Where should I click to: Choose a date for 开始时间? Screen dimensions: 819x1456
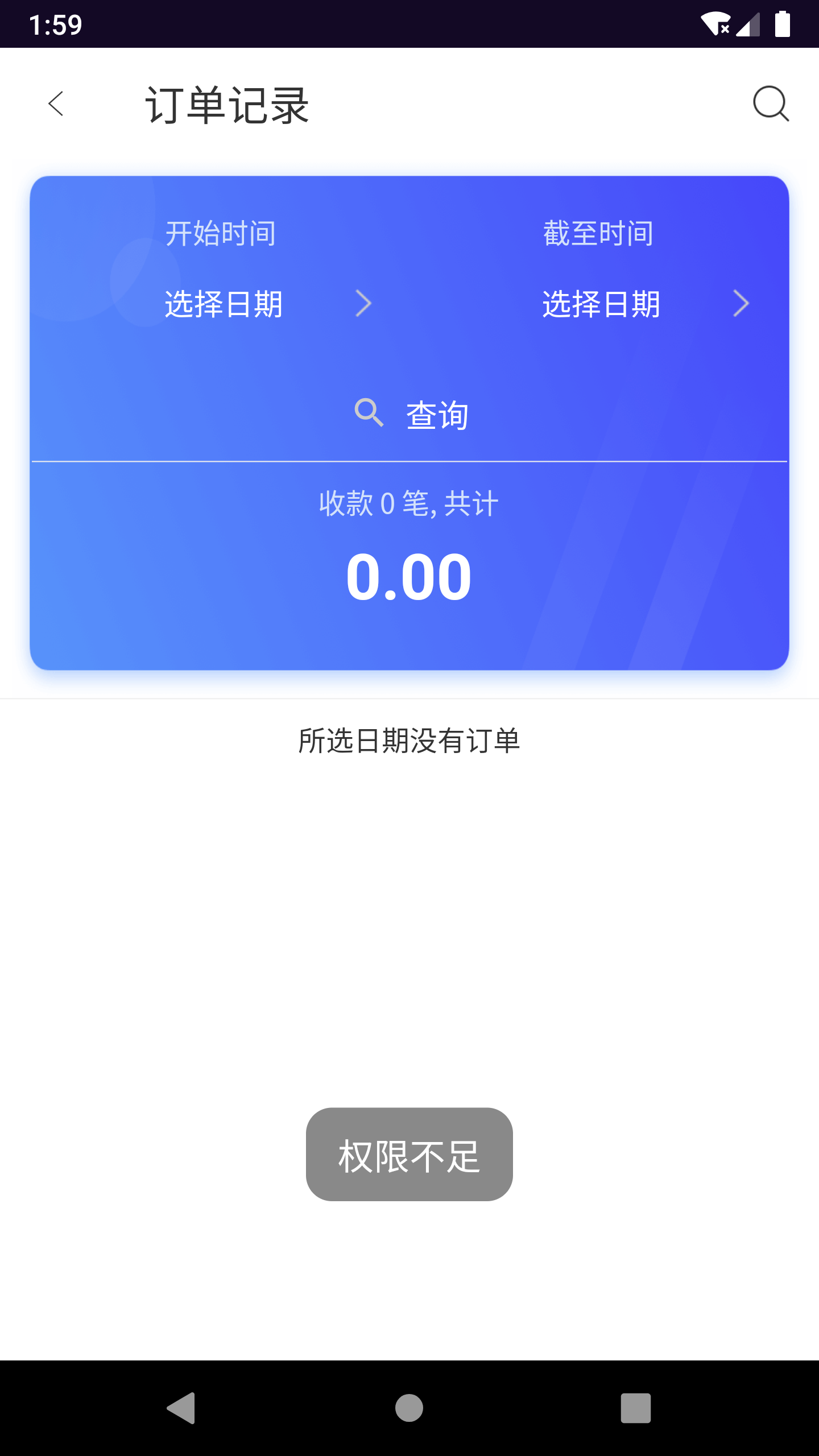coord(267,304)
